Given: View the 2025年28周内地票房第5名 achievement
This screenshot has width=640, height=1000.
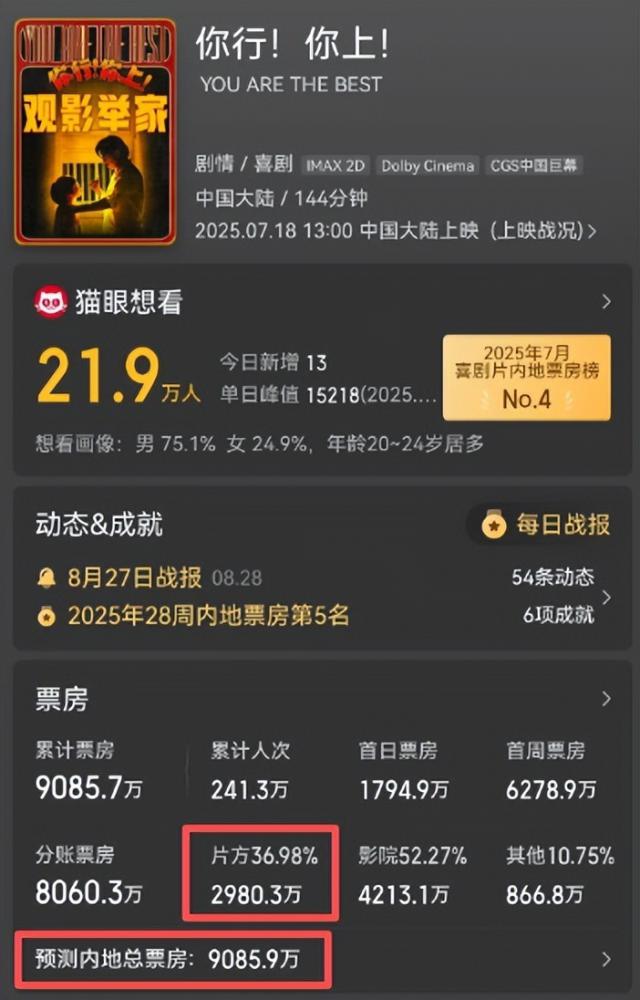Looking at the screenshot, I should click(x=208, y=615).
